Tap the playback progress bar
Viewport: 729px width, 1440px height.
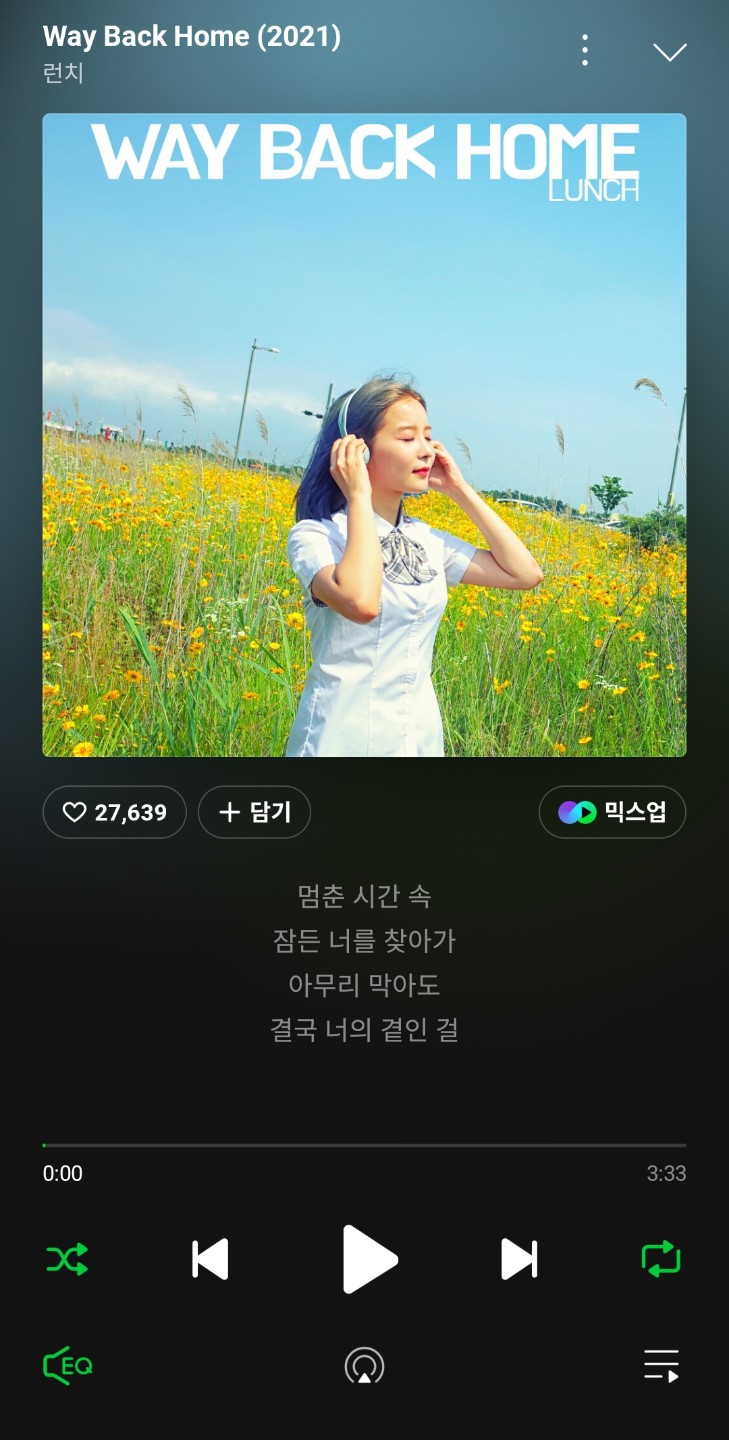coord(364,1145)
